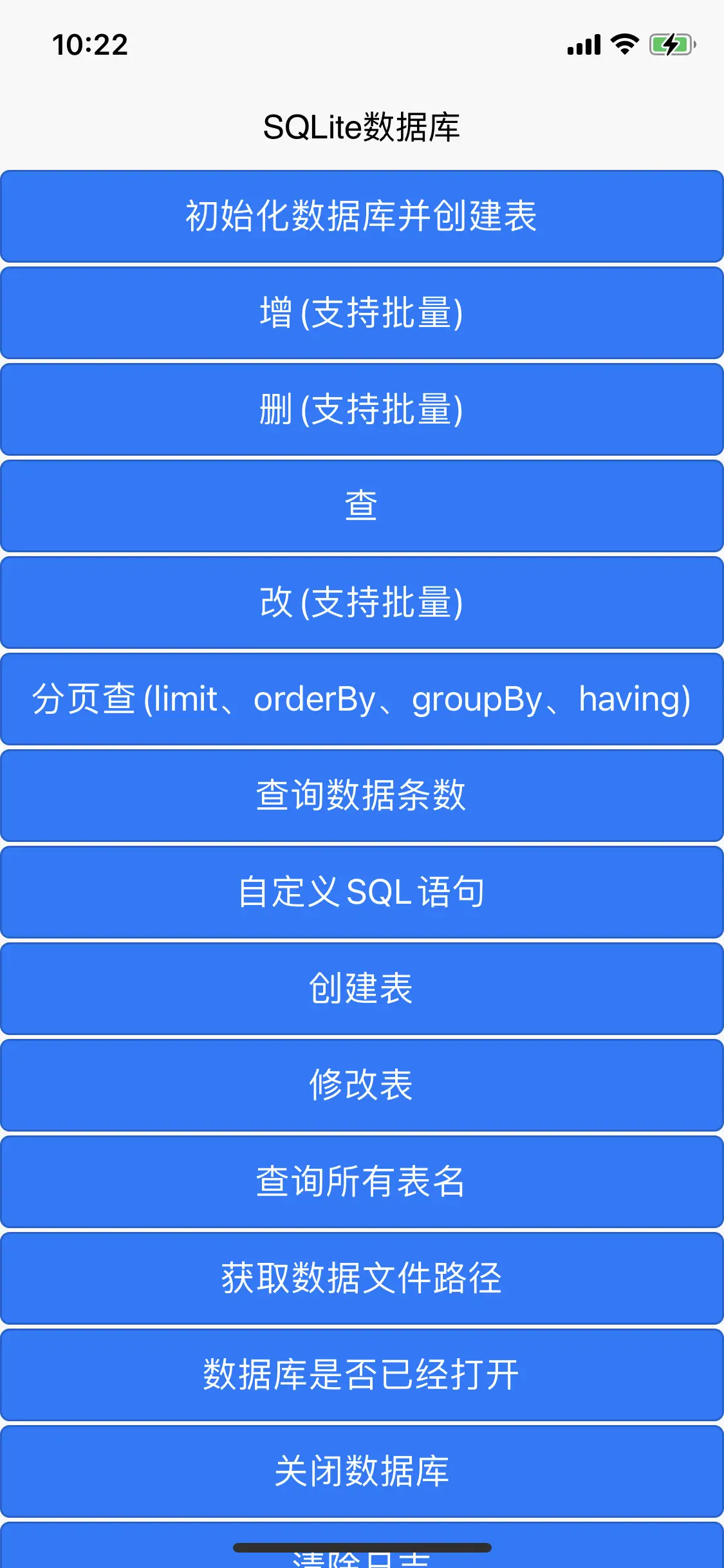Open 自定义 SQL 语句
The image size is (724, 1568).
(362, 892)
